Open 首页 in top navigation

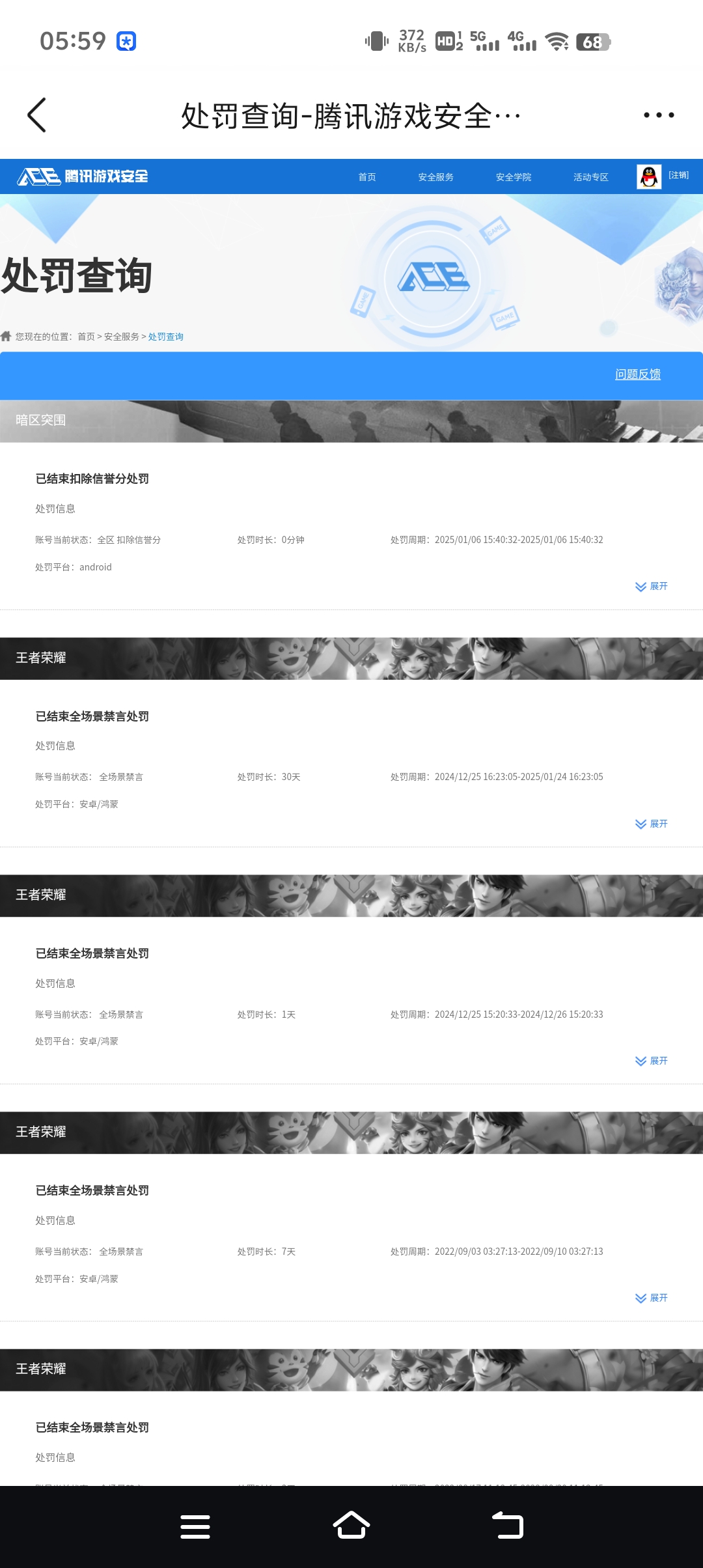point(367,177)
